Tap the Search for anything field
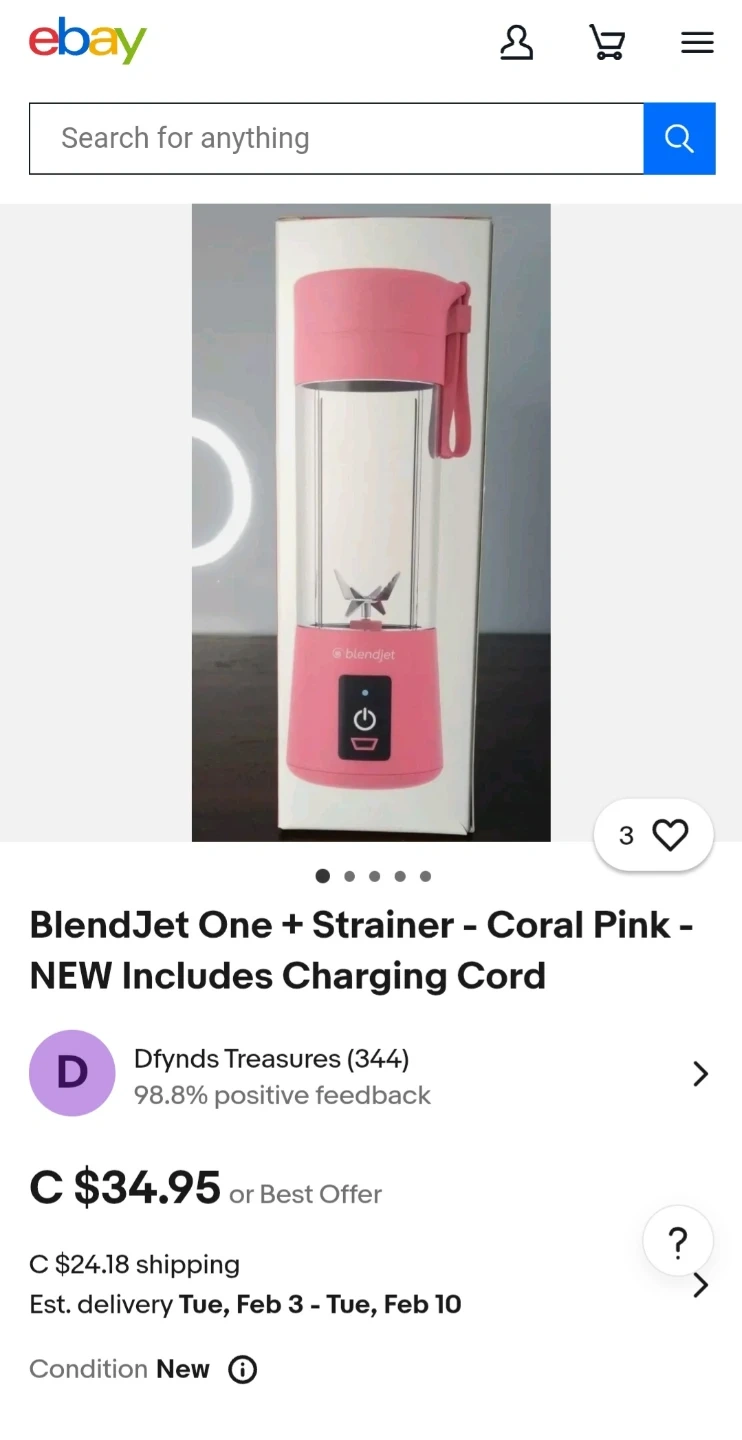The width and height of the screenshot is (742, 1440). pyautogui.click(x=336, y=139)
